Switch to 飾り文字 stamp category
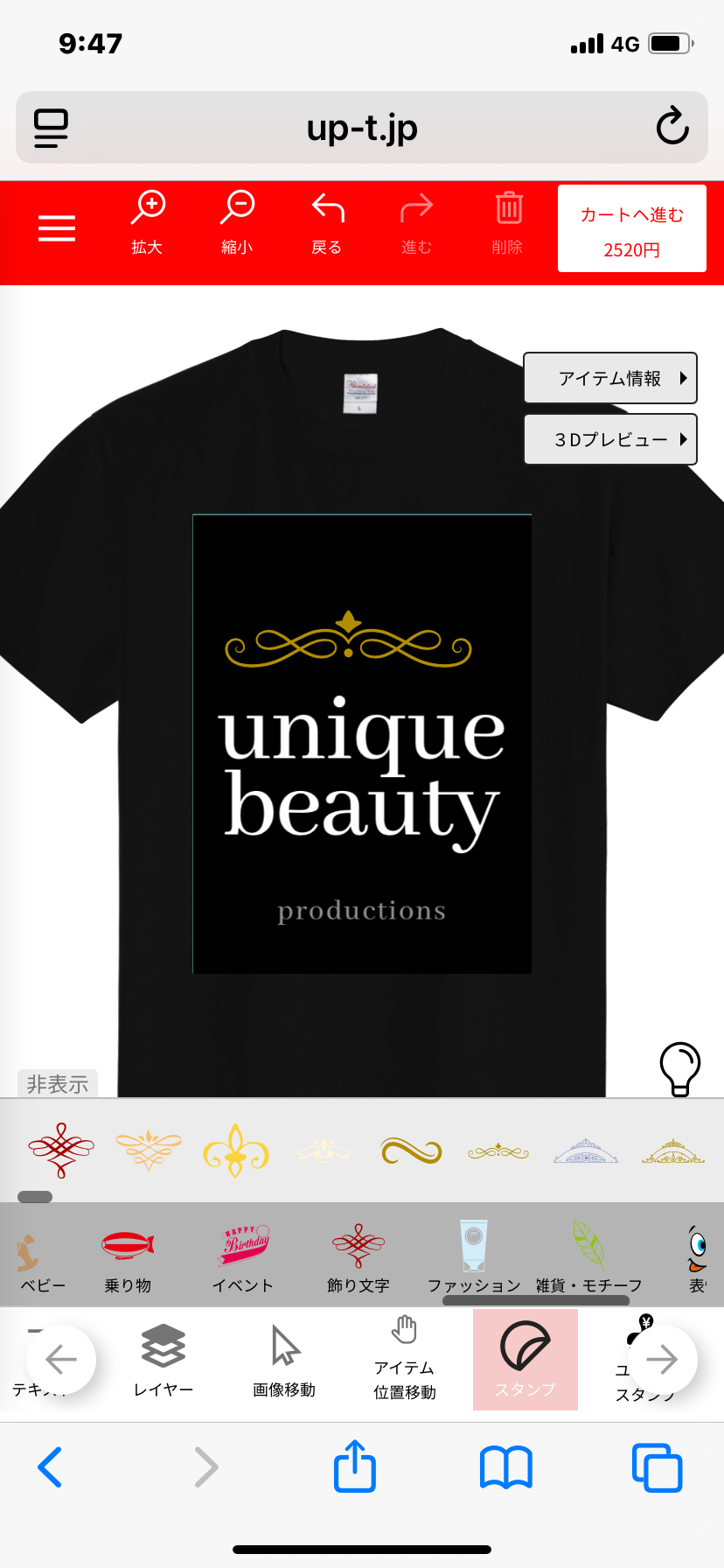This screenshot has height=1568, width=724. 359,1259
